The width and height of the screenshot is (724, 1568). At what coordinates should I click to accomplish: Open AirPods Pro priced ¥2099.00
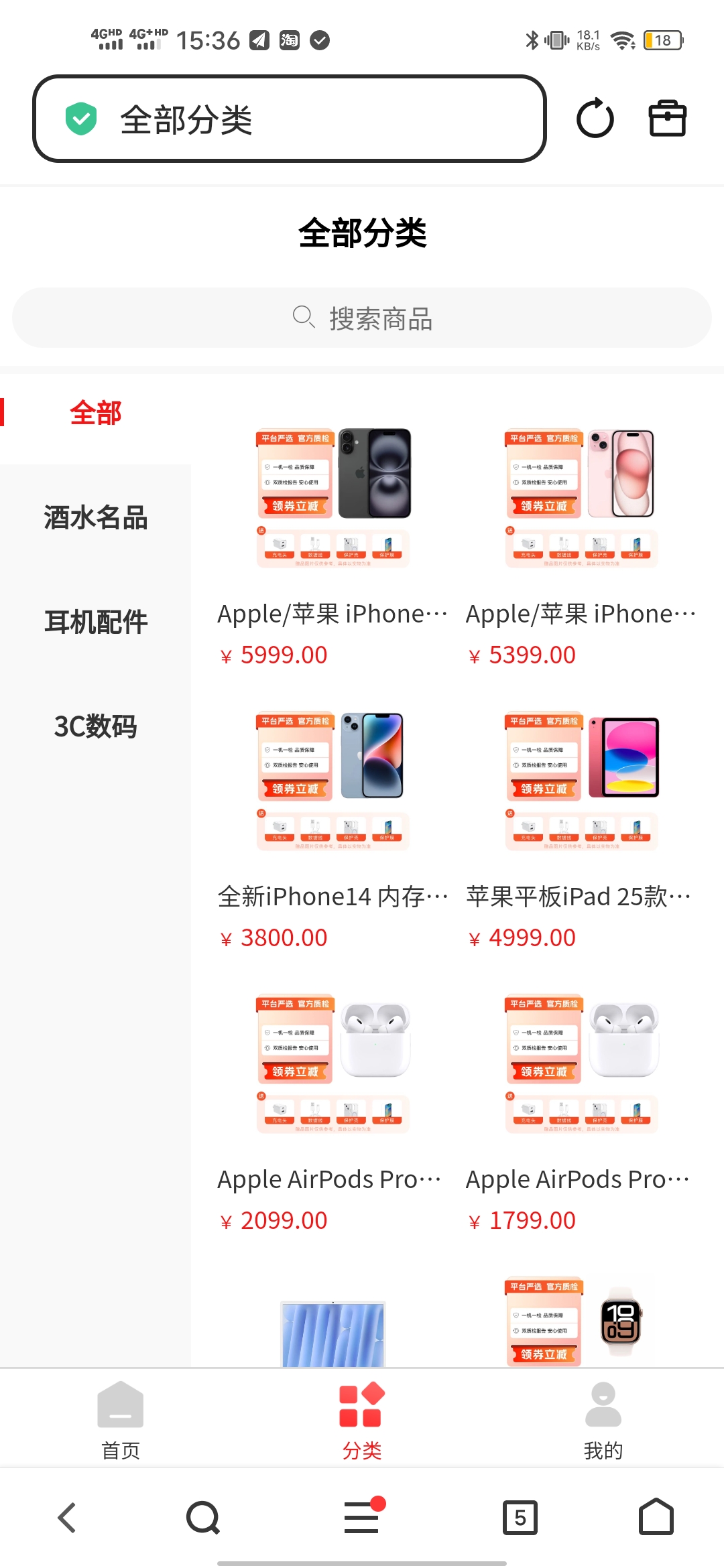pyautogui.click(x=333, y=1108)
